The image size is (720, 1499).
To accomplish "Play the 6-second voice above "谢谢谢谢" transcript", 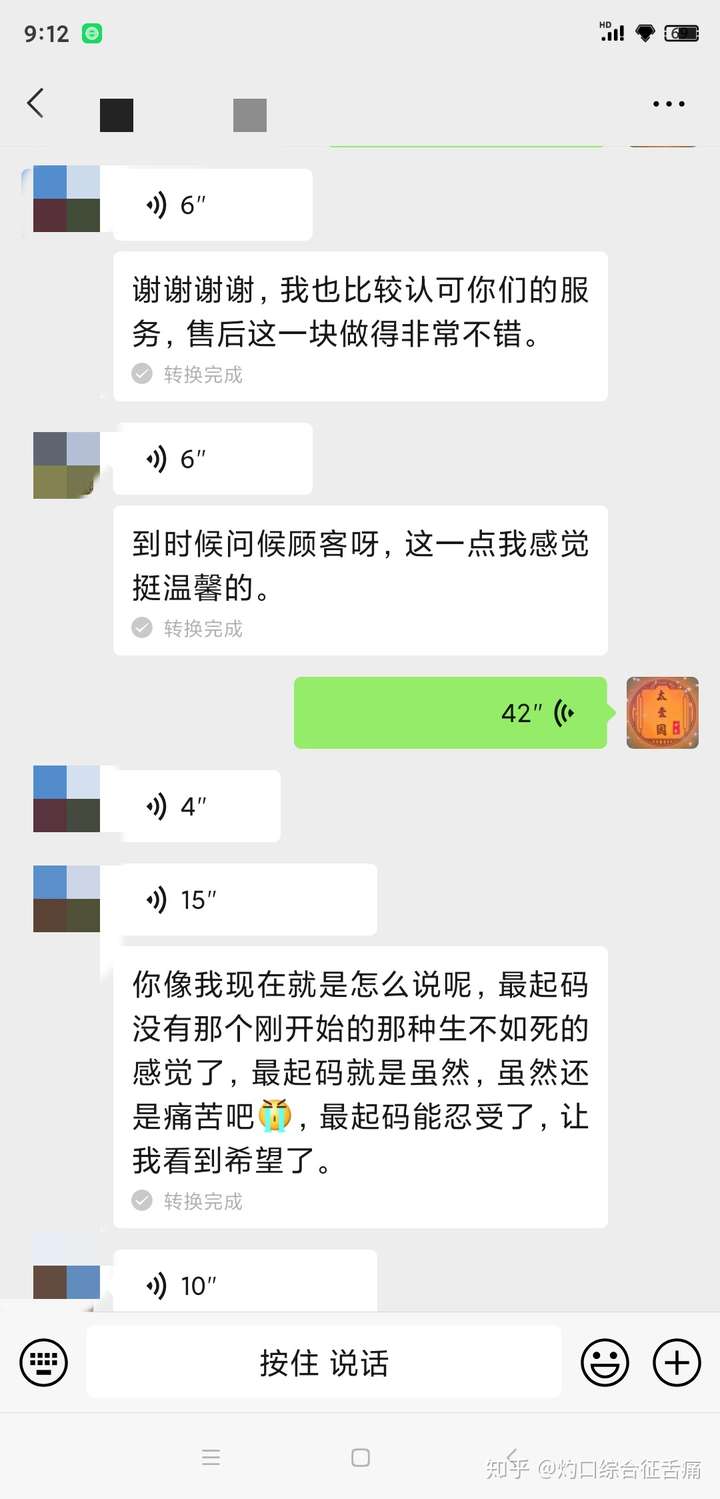I will (x=212, y=205).
